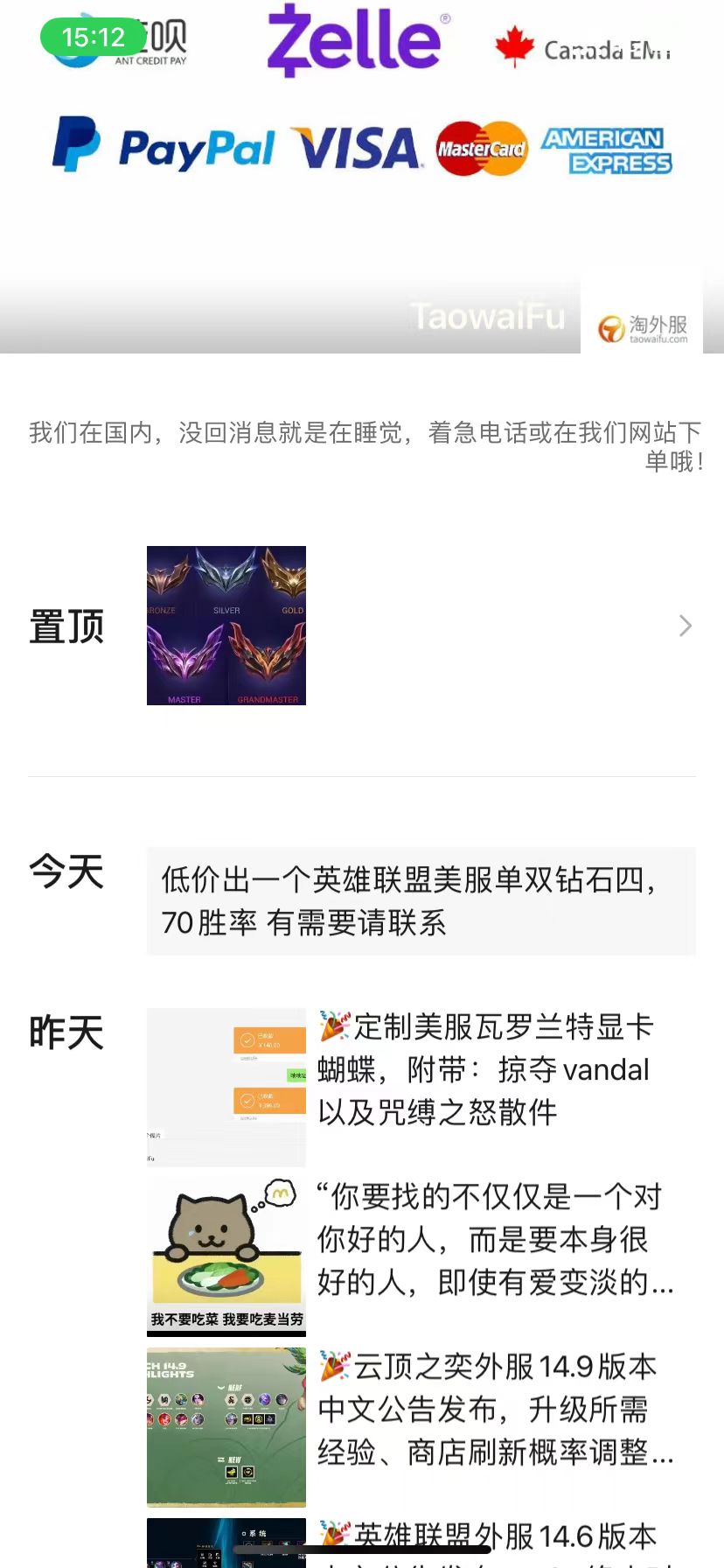The image size is (724, 1568).
Task: Open the pinned 置顶 posts row
Action: 362,626
